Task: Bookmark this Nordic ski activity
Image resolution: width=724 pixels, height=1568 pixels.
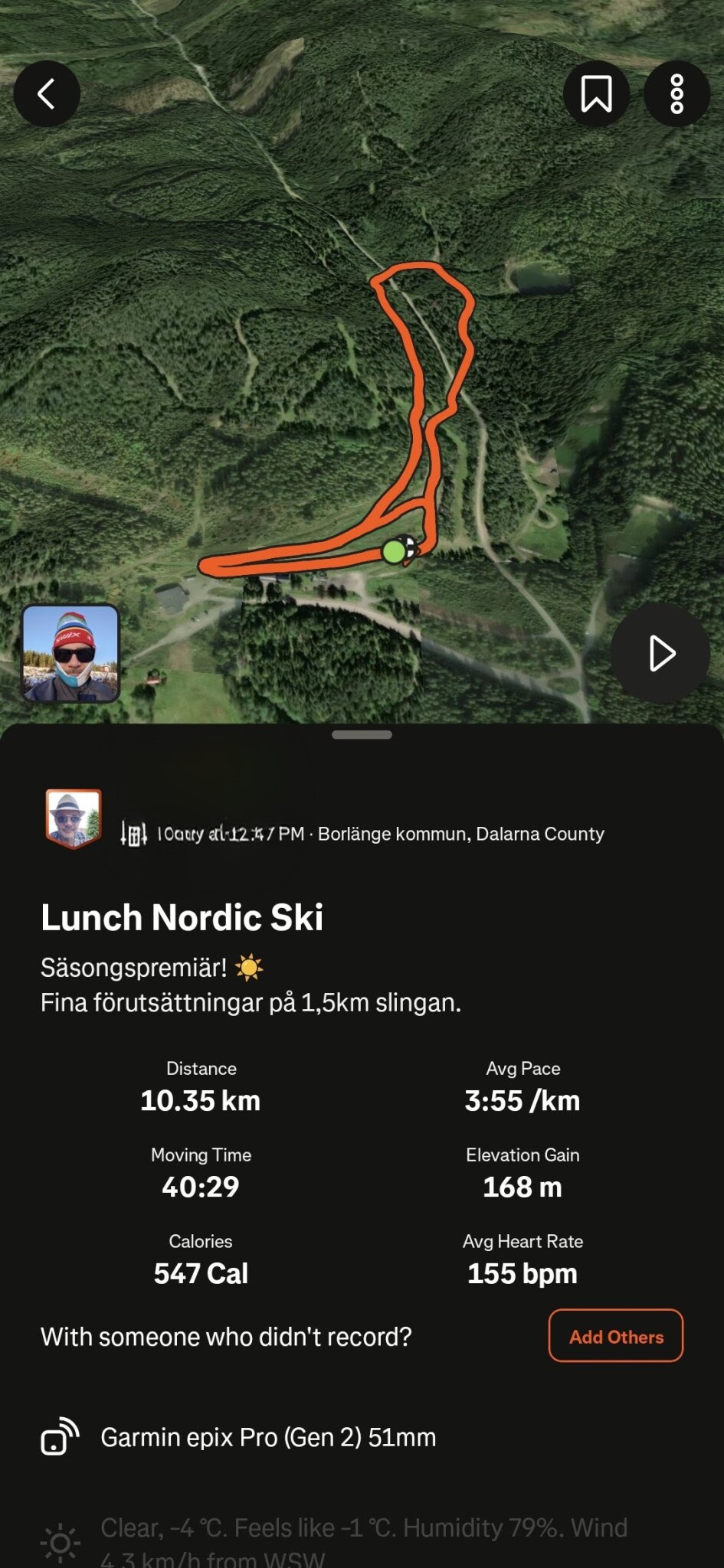Action: [596, 94]
